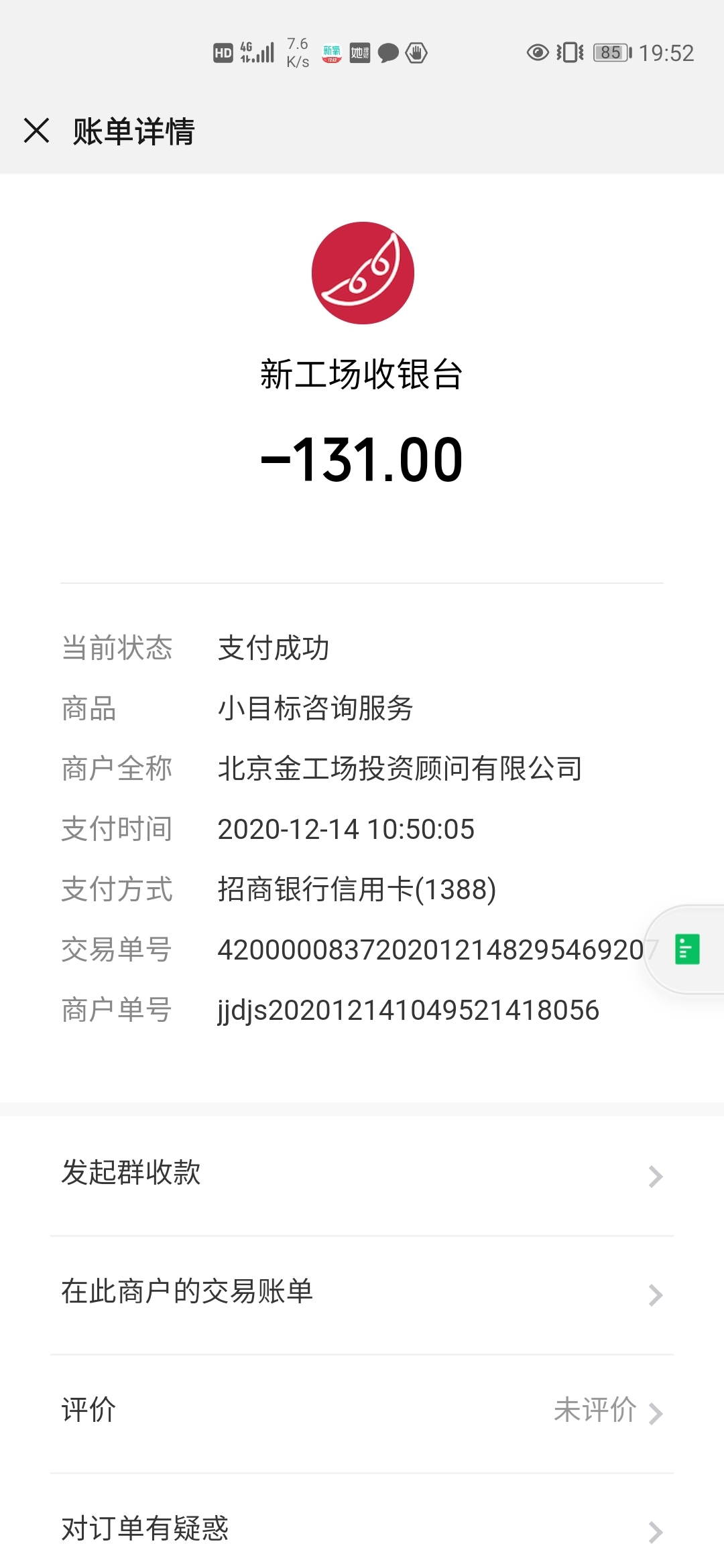
Task: Open the 新工场收银台 merchant logo
Action: 363,273
